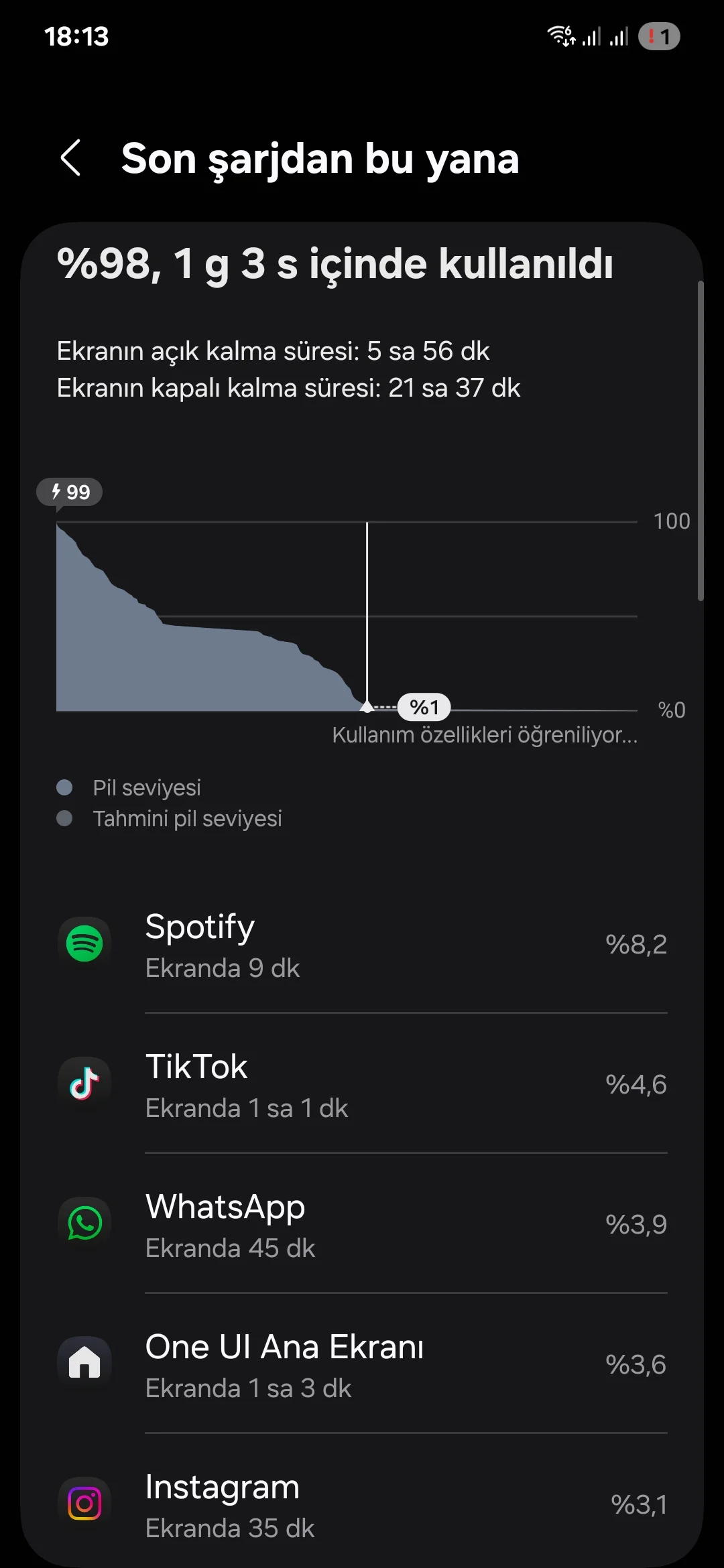The height and width of the screenshot is (1568, 724).
Task: Show Instagram battery usage details
Action: 362,1505
